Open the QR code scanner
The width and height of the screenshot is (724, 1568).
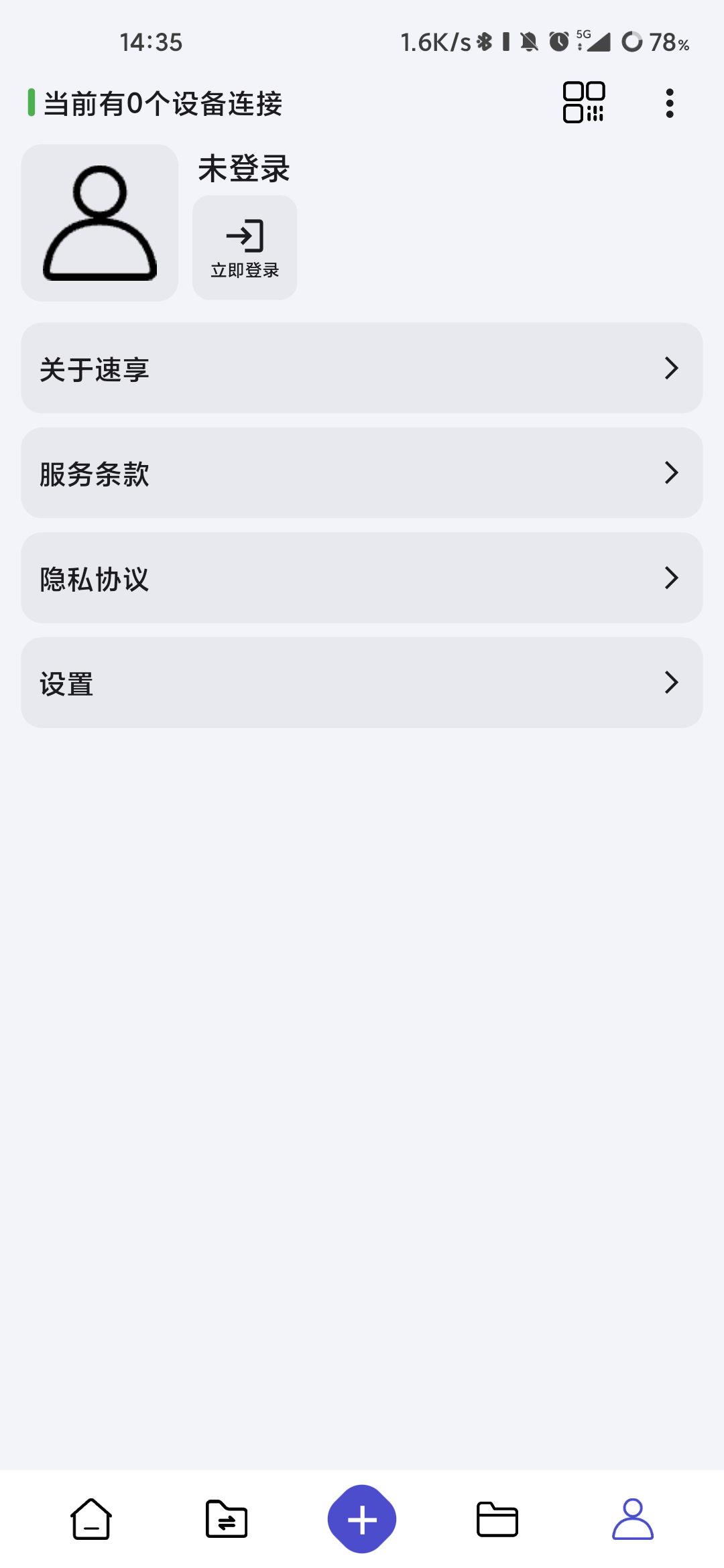coord(583,103)
